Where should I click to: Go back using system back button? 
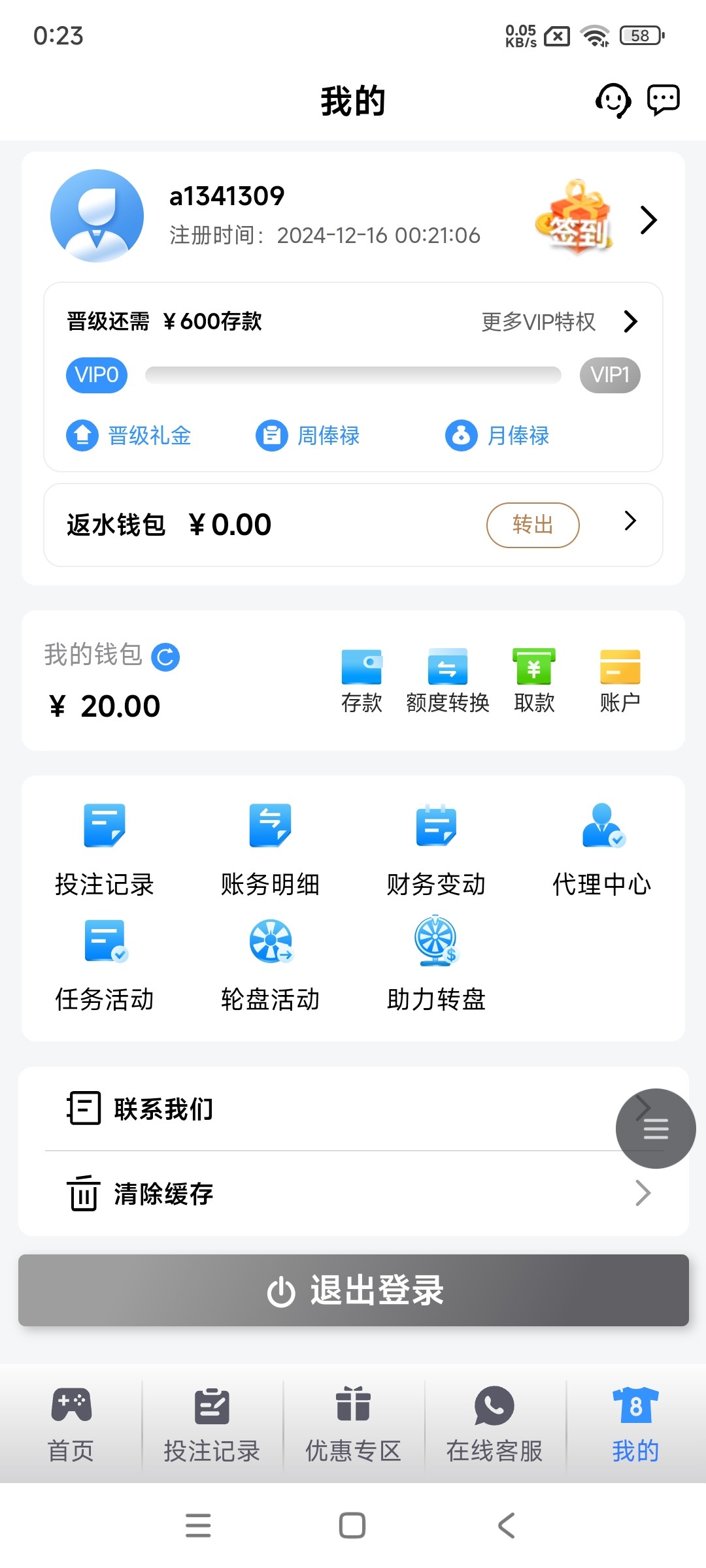click(507, 1526)
